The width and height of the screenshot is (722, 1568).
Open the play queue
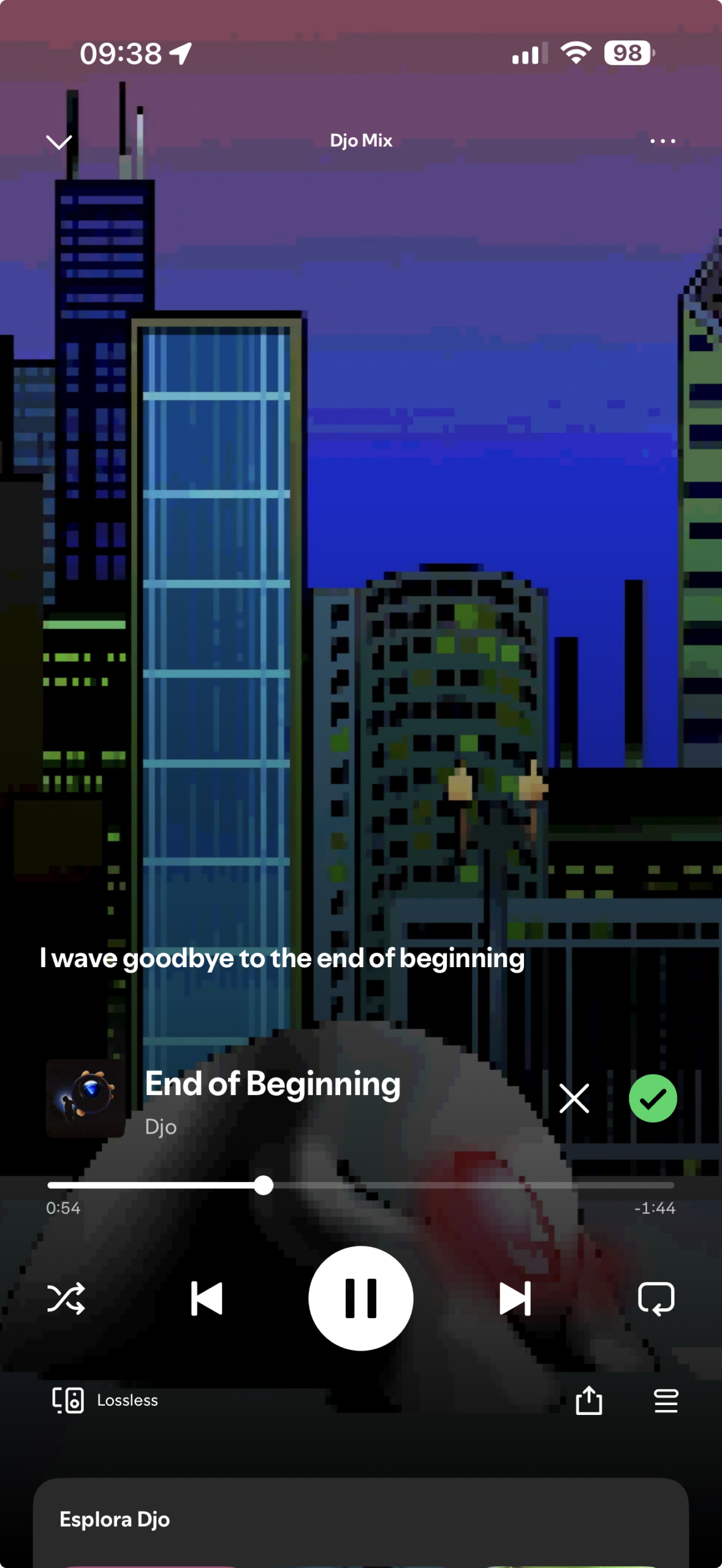pos(666,1400)
